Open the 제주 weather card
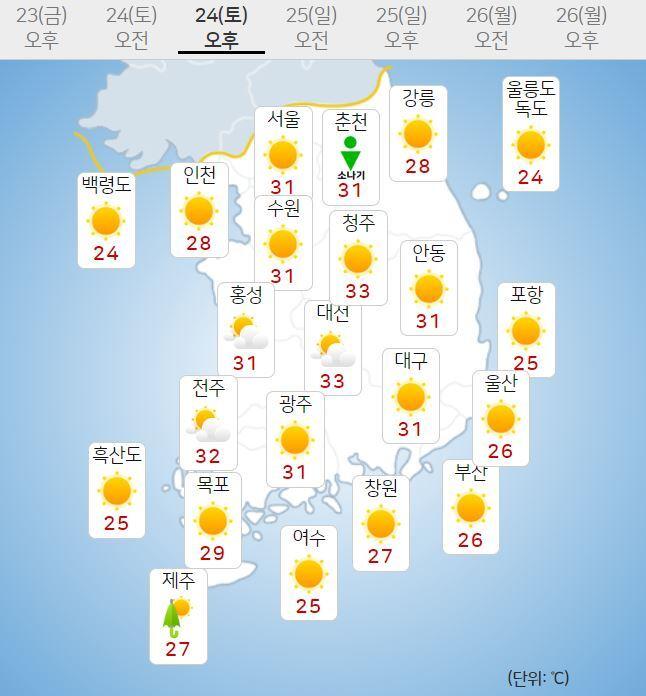646x696 pixels. [x=178, y=615]
